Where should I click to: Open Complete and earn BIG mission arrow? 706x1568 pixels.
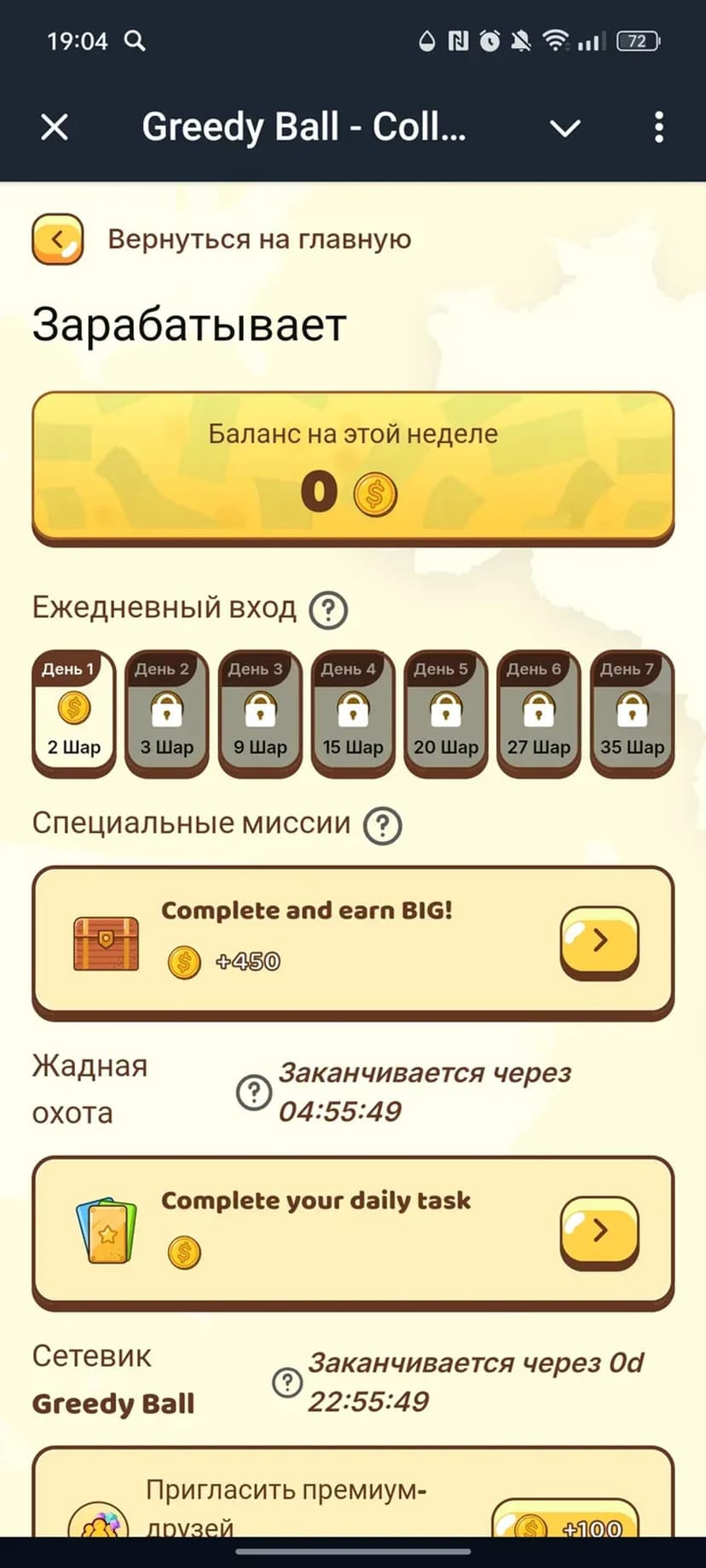[x=599, y=941]
